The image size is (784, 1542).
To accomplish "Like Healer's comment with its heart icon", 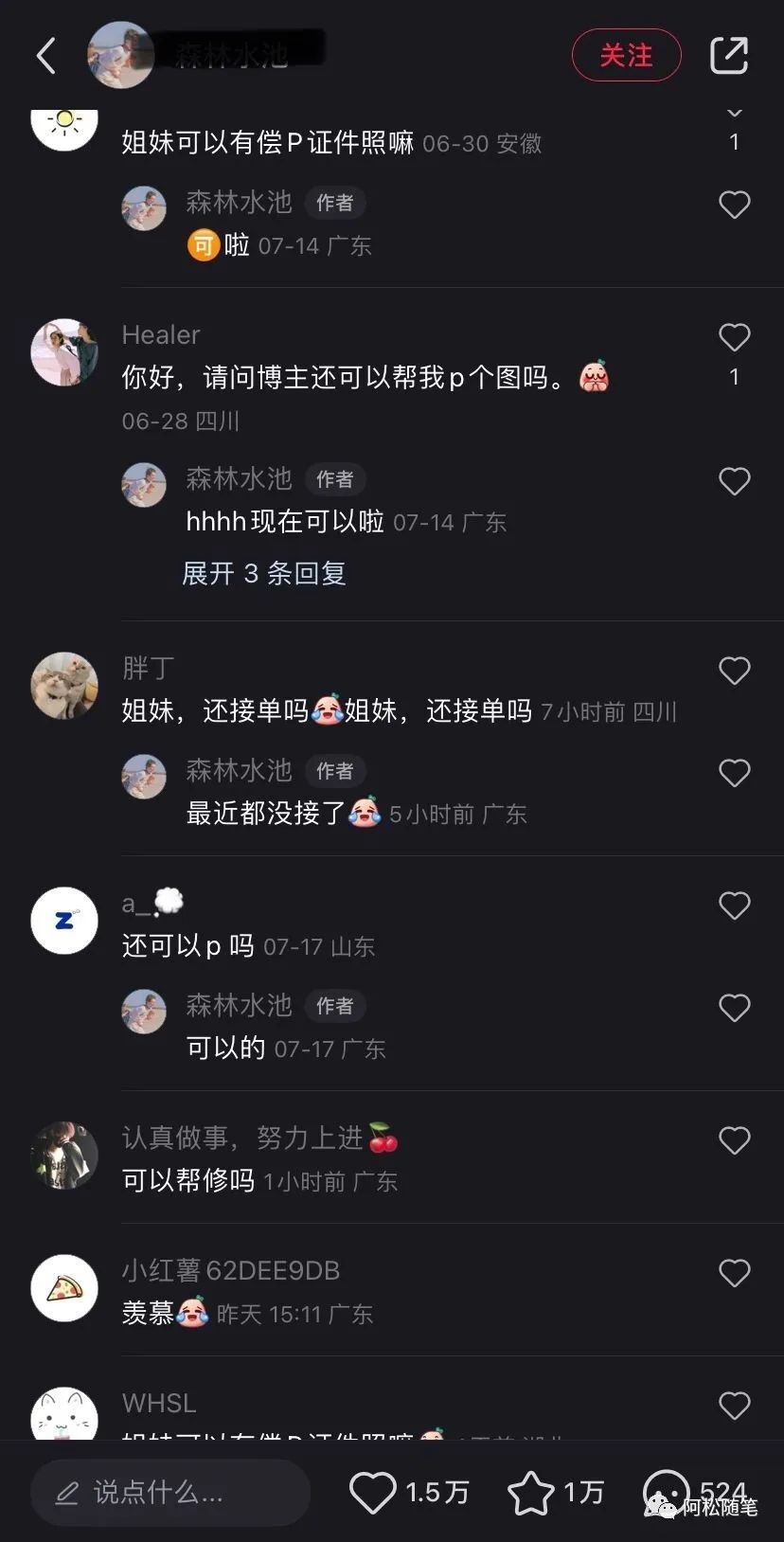I will pos(734,336).
